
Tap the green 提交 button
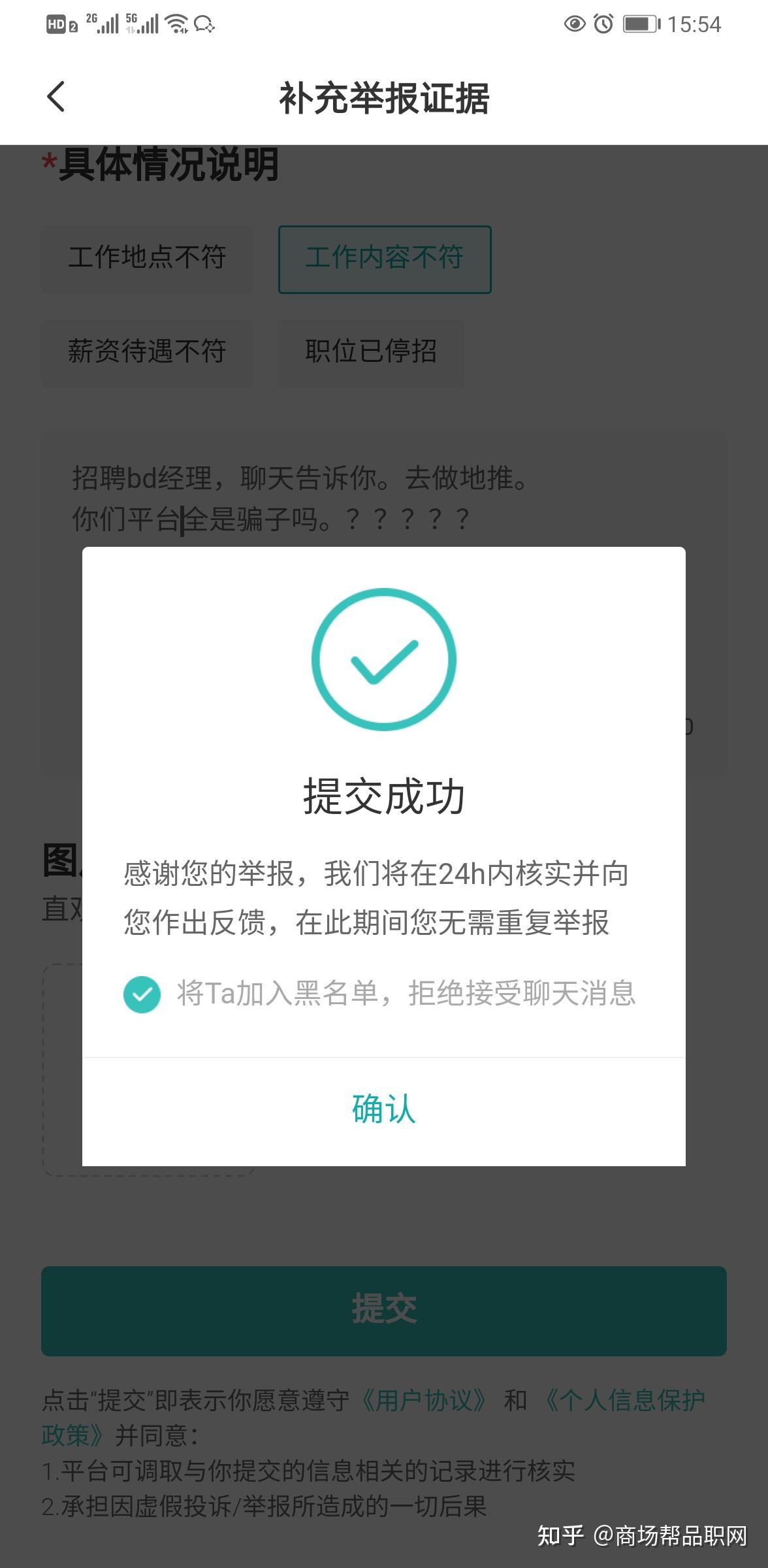(x=384, y=1310)
